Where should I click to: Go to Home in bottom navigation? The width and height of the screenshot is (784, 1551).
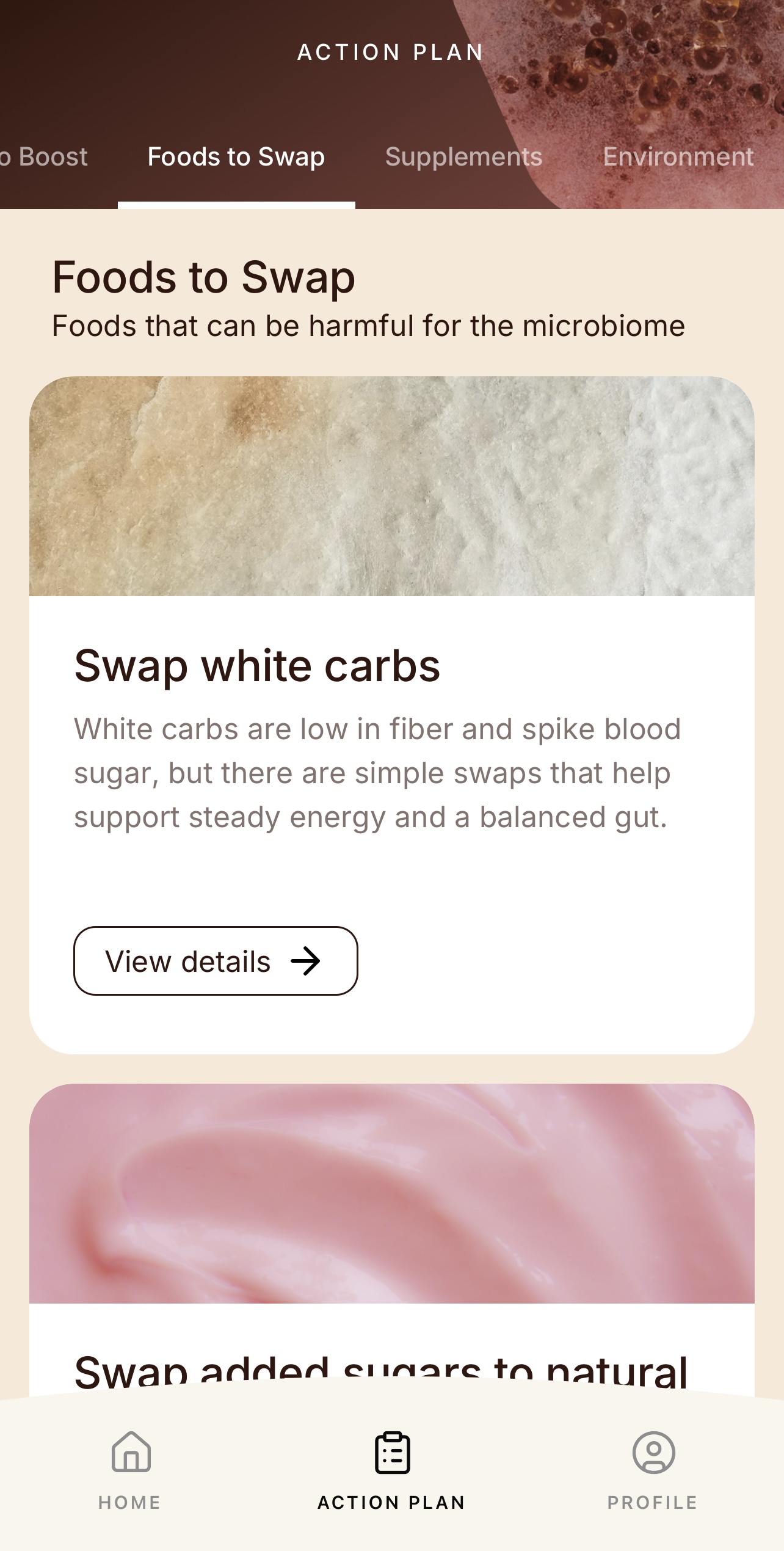coord(130,1469)
